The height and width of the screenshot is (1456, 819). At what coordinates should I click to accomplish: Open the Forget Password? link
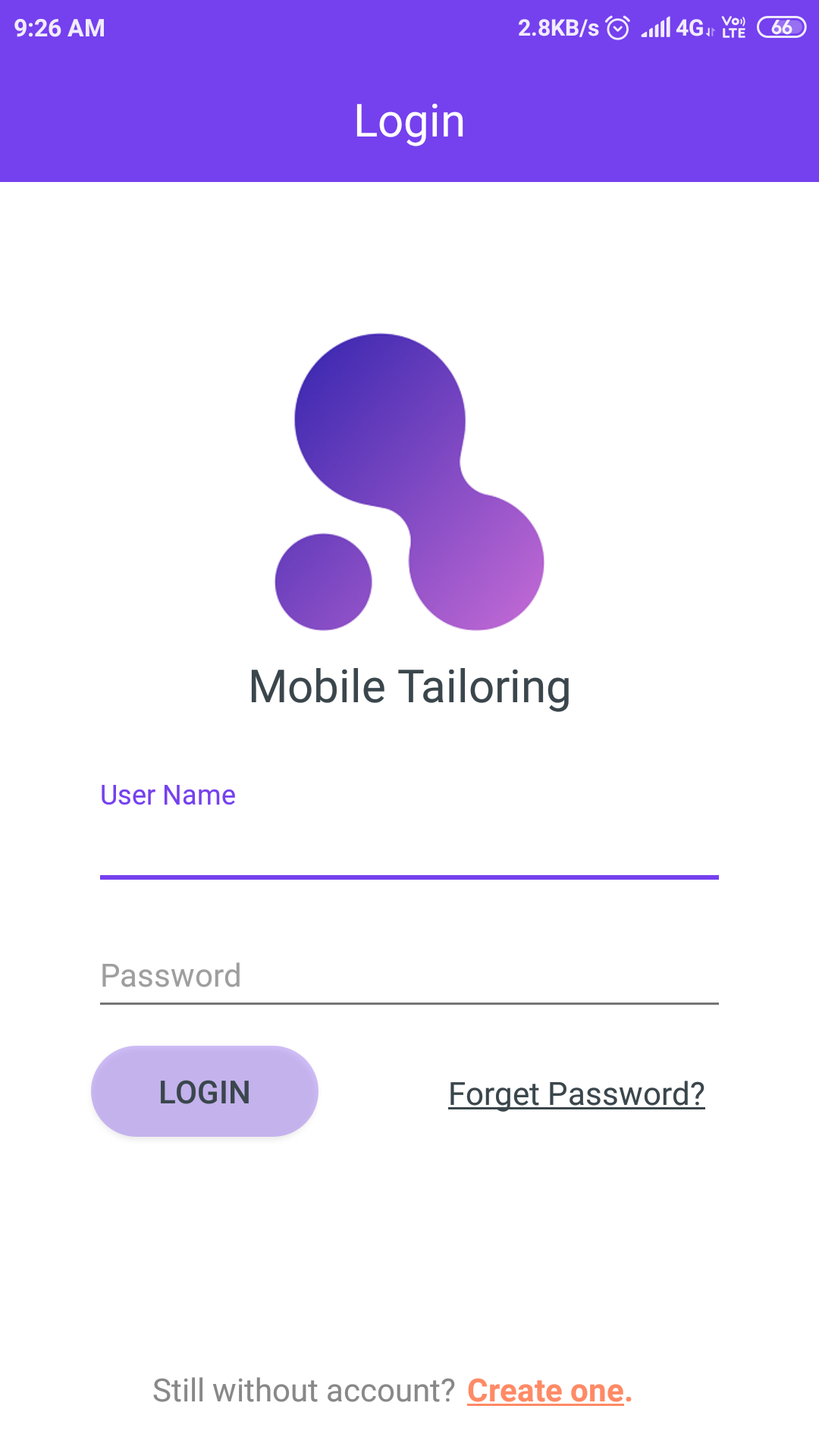pos(576,1094)
